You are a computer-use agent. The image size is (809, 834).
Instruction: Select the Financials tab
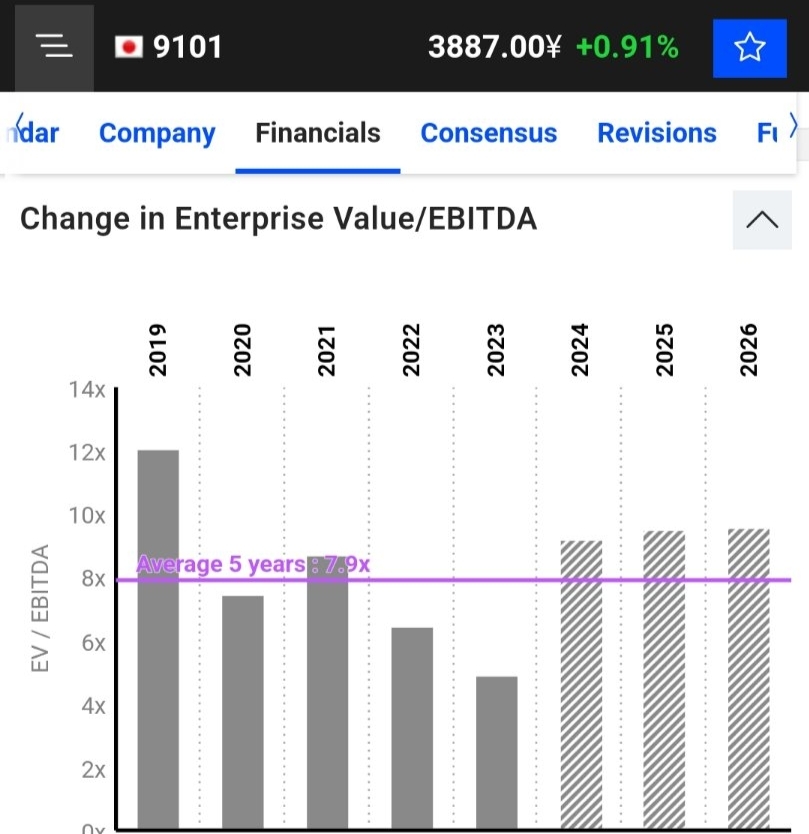(318, 133)
